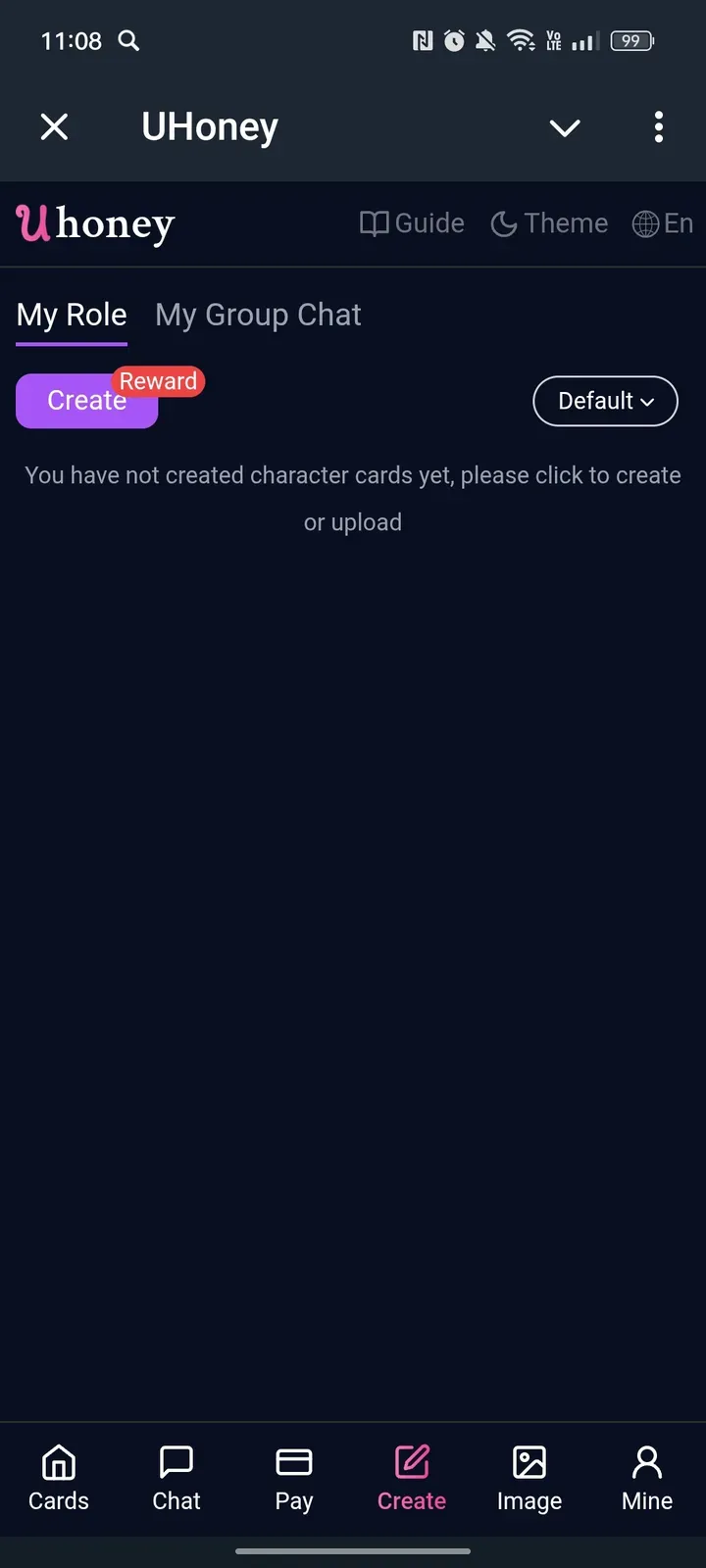Open the Image tab
Viewport: 706px width, 1568px height.
point(529,1479)
